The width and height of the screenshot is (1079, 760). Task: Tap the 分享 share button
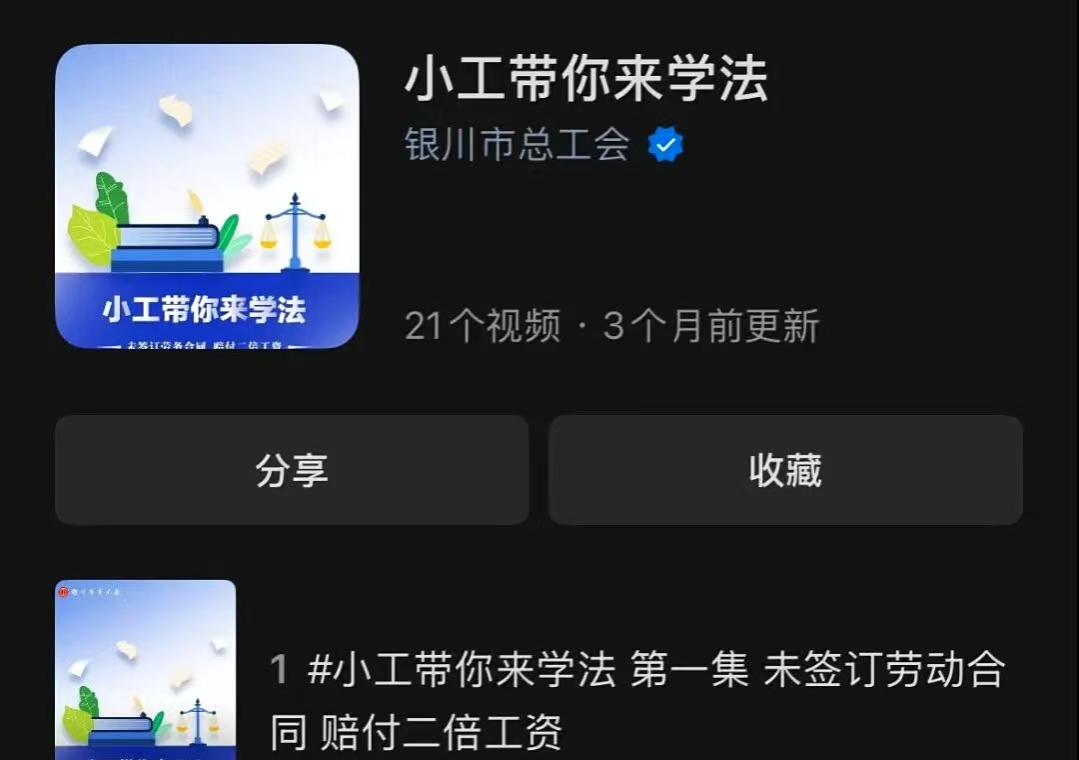pos(291,470)
